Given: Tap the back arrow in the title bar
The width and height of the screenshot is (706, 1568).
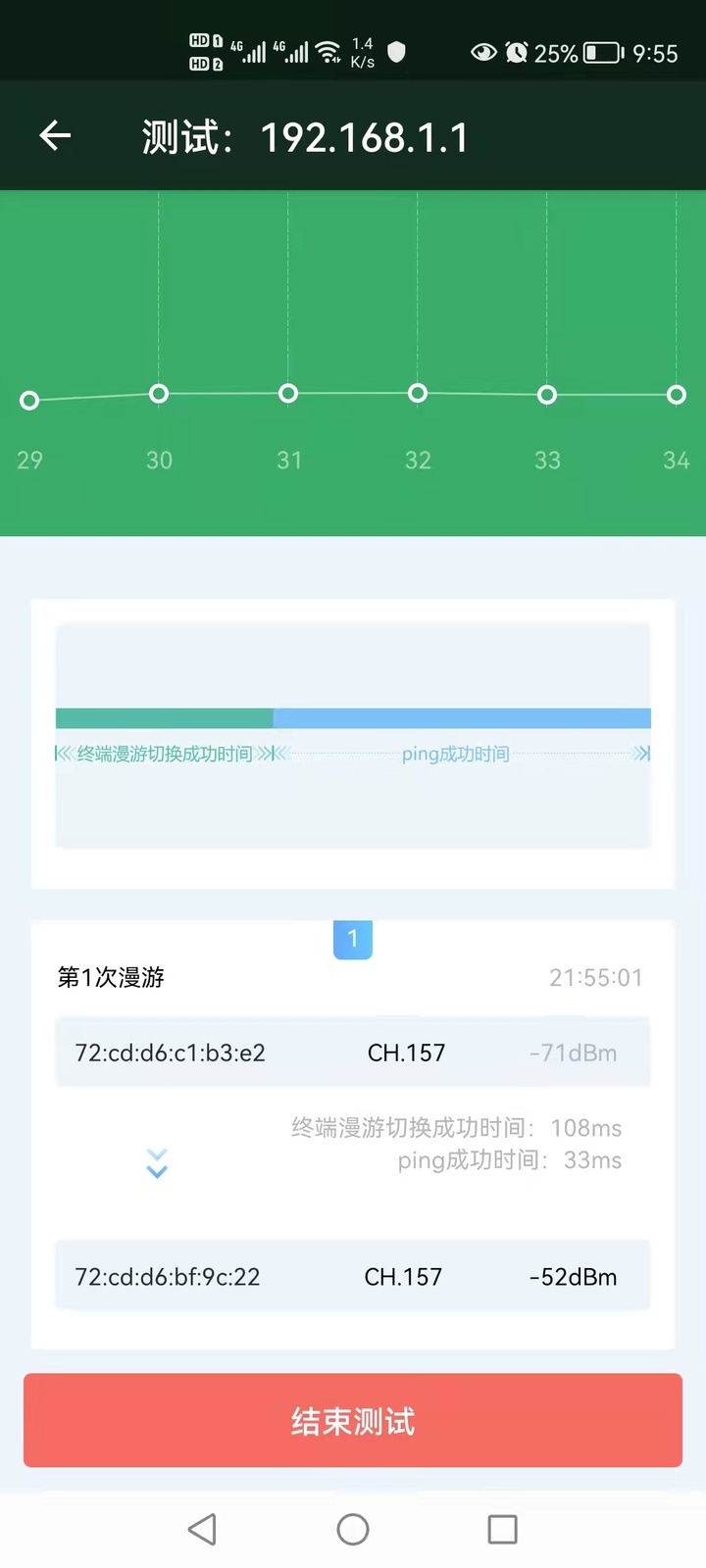Looking at the screenshot, I should tap(54, 135).
